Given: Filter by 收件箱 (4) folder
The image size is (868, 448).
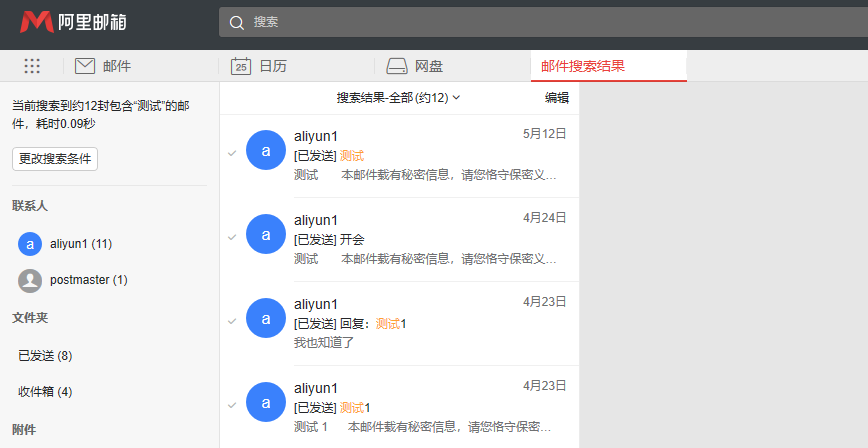Looking at the screenshot, I should (45, 392).
